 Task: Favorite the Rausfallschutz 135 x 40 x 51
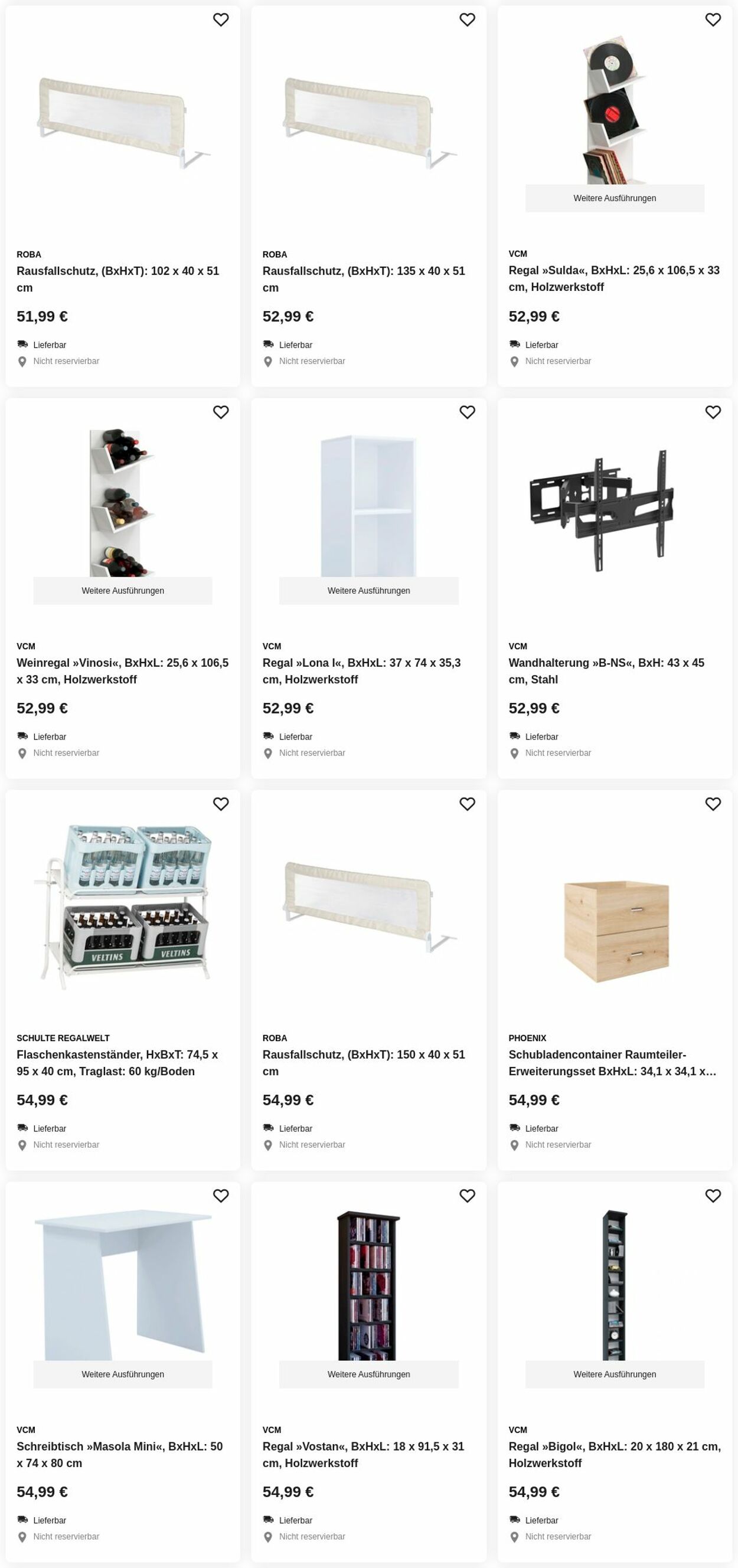[466, 20]
